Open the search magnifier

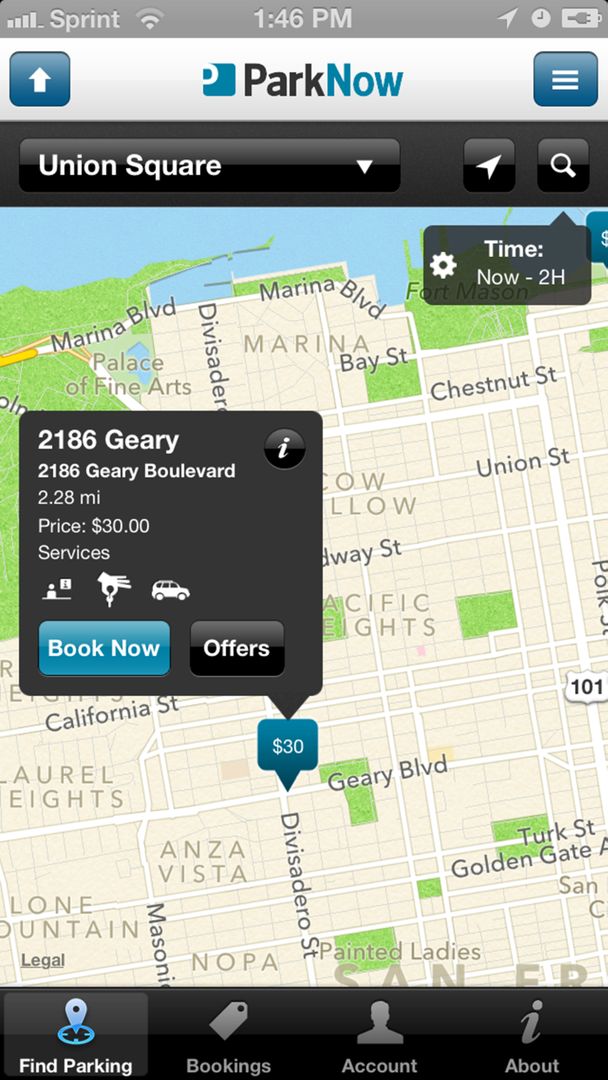(563, 166)
